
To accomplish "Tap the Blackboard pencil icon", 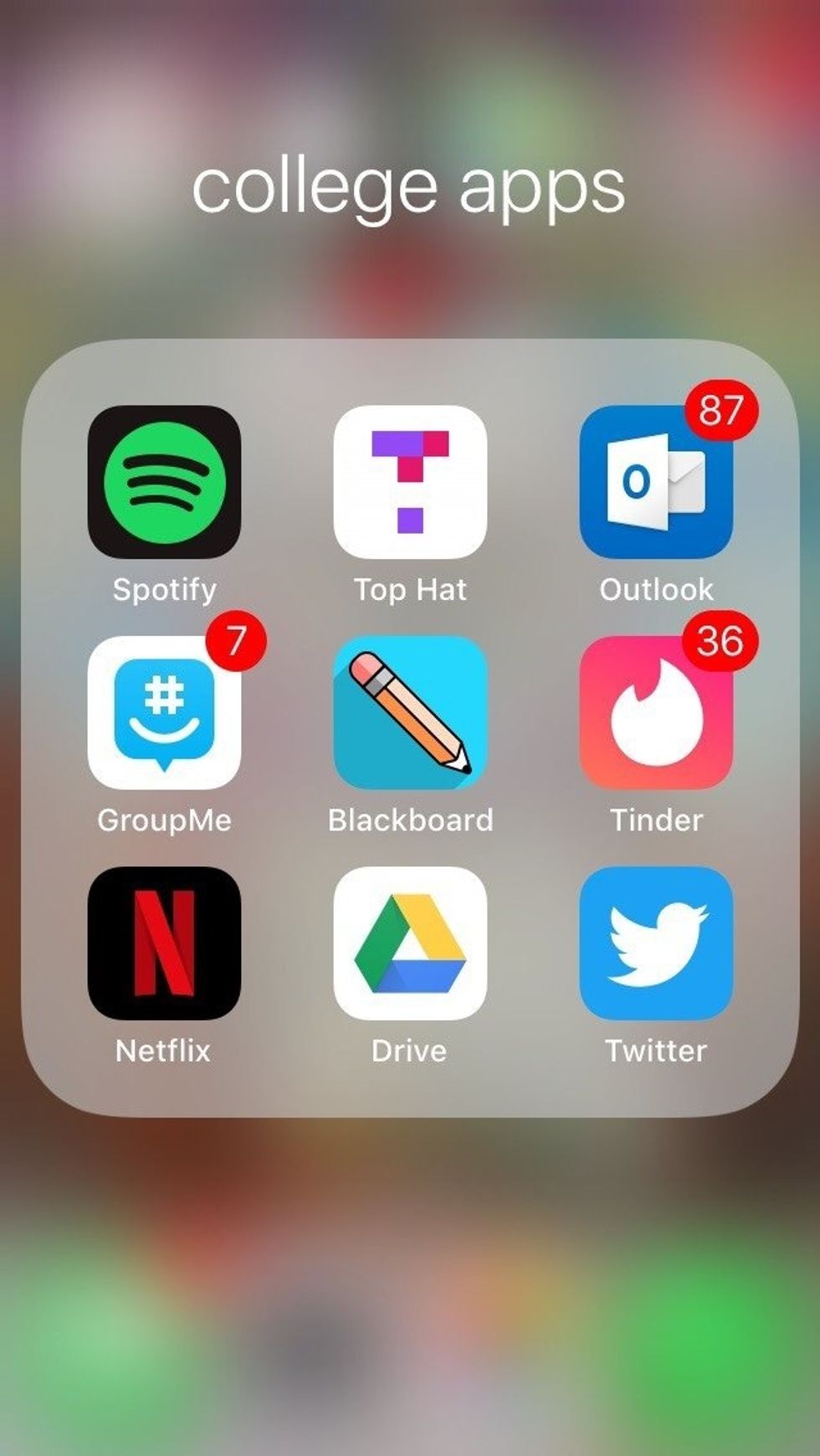I will coord(410,713).
